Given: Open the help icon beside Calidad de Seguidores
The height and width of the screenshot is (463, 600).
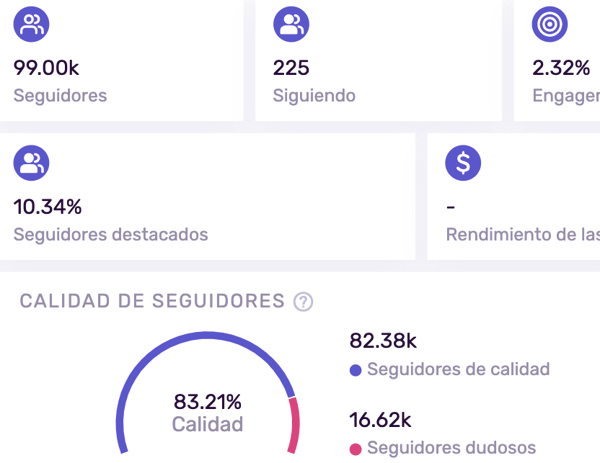Looking at the screenshot, I should click(x=304, y=302).
